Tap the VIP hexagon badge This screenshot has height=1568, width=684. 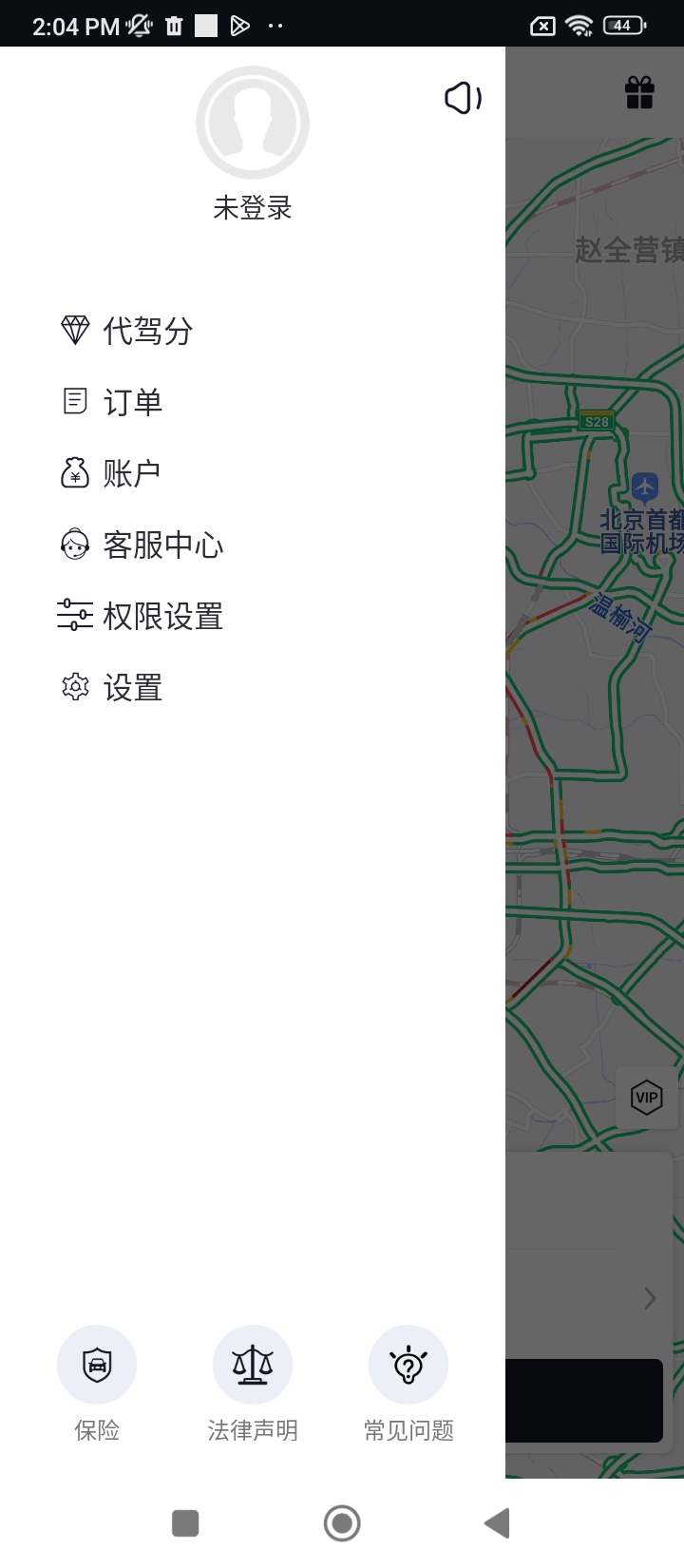(646, 1098)
